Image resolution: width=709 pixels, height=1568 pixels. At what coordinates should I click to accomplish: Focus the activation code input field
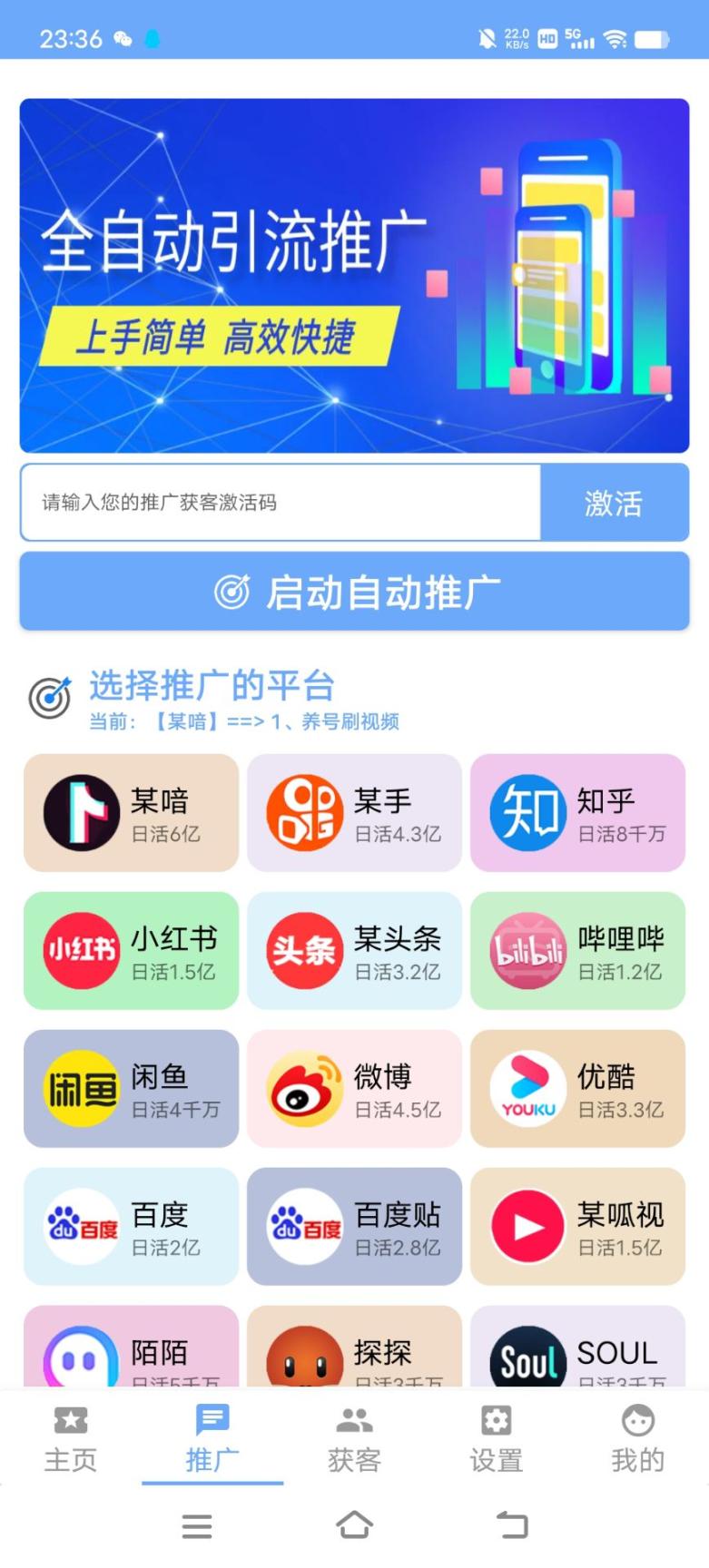click(x=281, y=503)
